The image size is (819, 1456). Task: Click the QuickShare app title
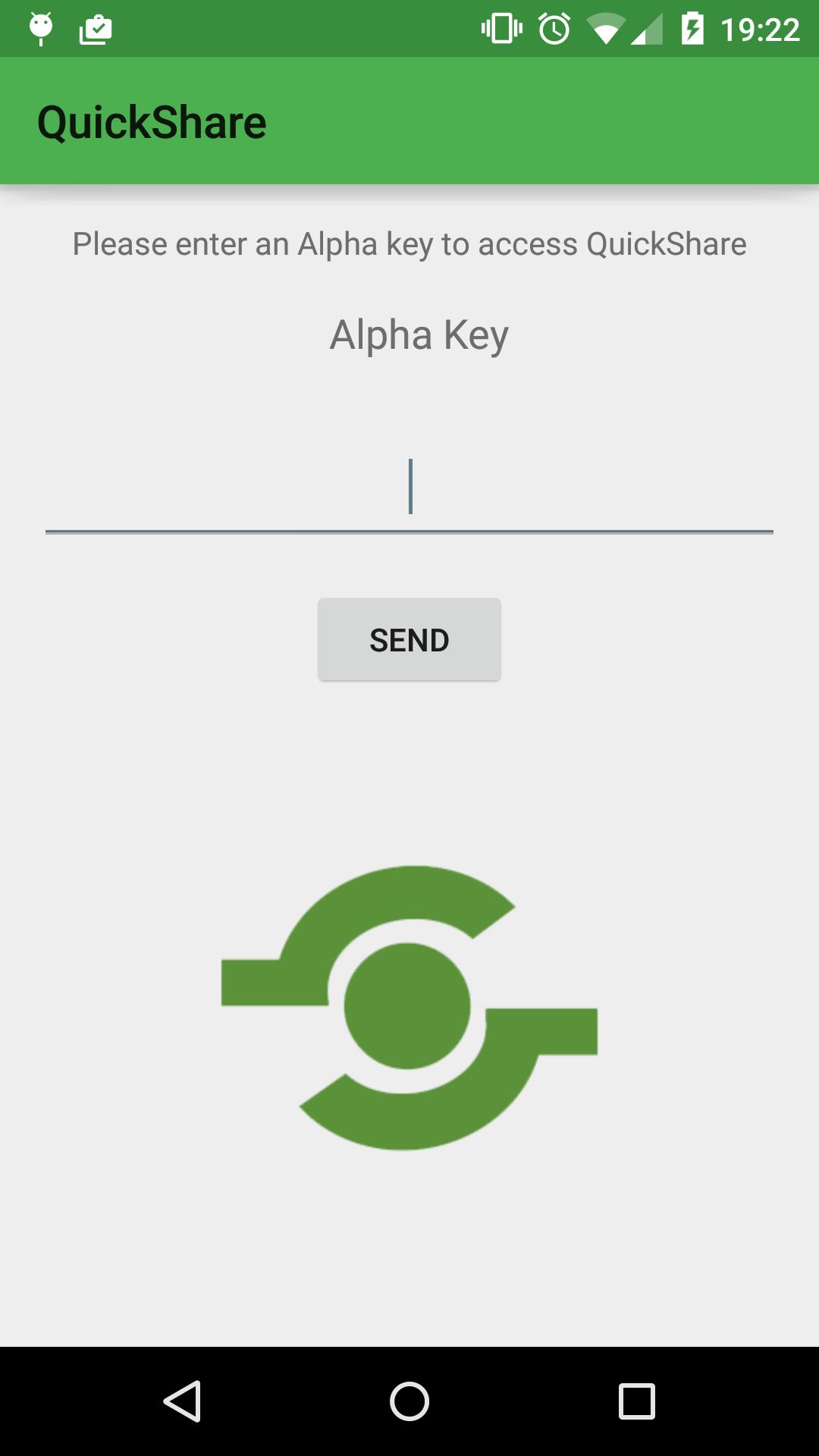153,120
